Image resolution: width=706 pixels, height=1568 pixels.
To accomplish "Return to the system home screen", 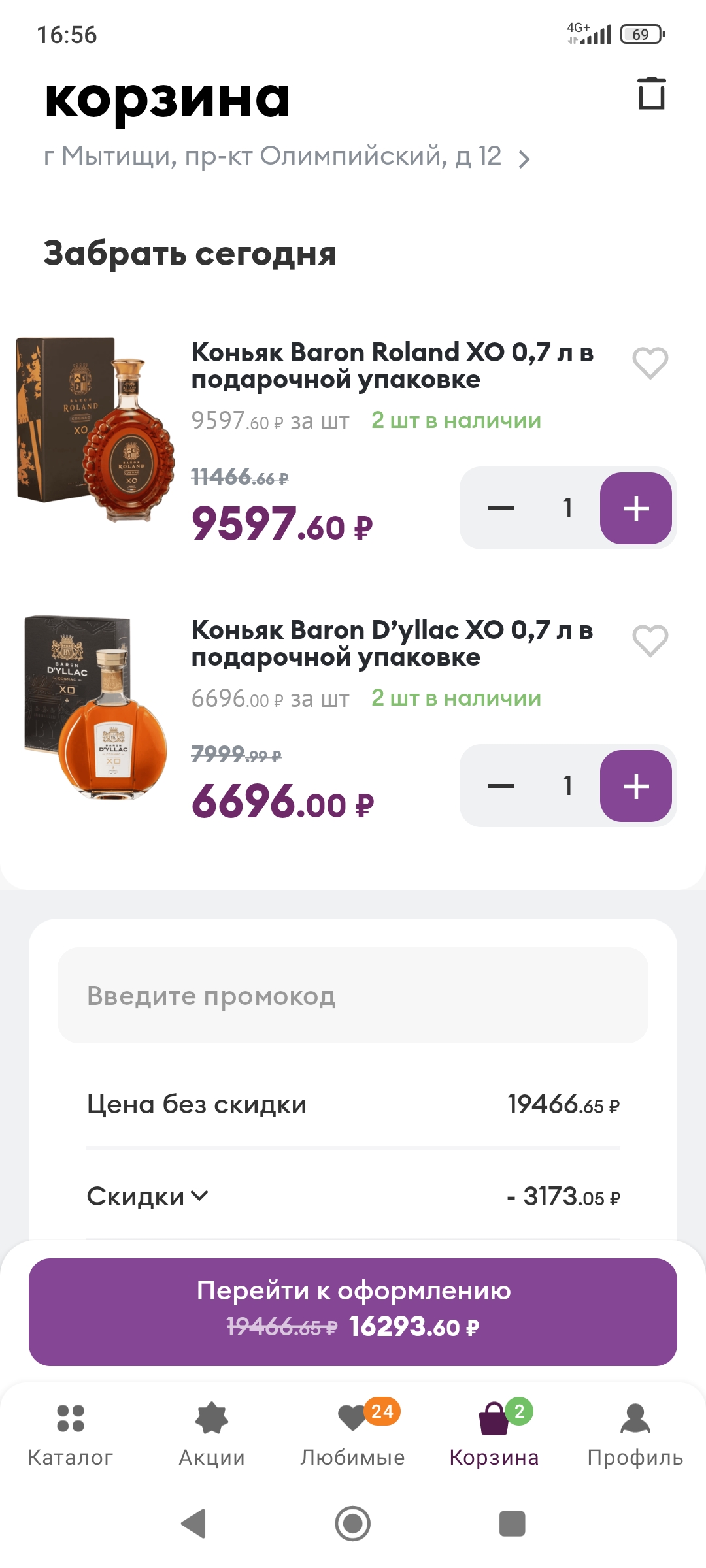I will coord(353,1524).
